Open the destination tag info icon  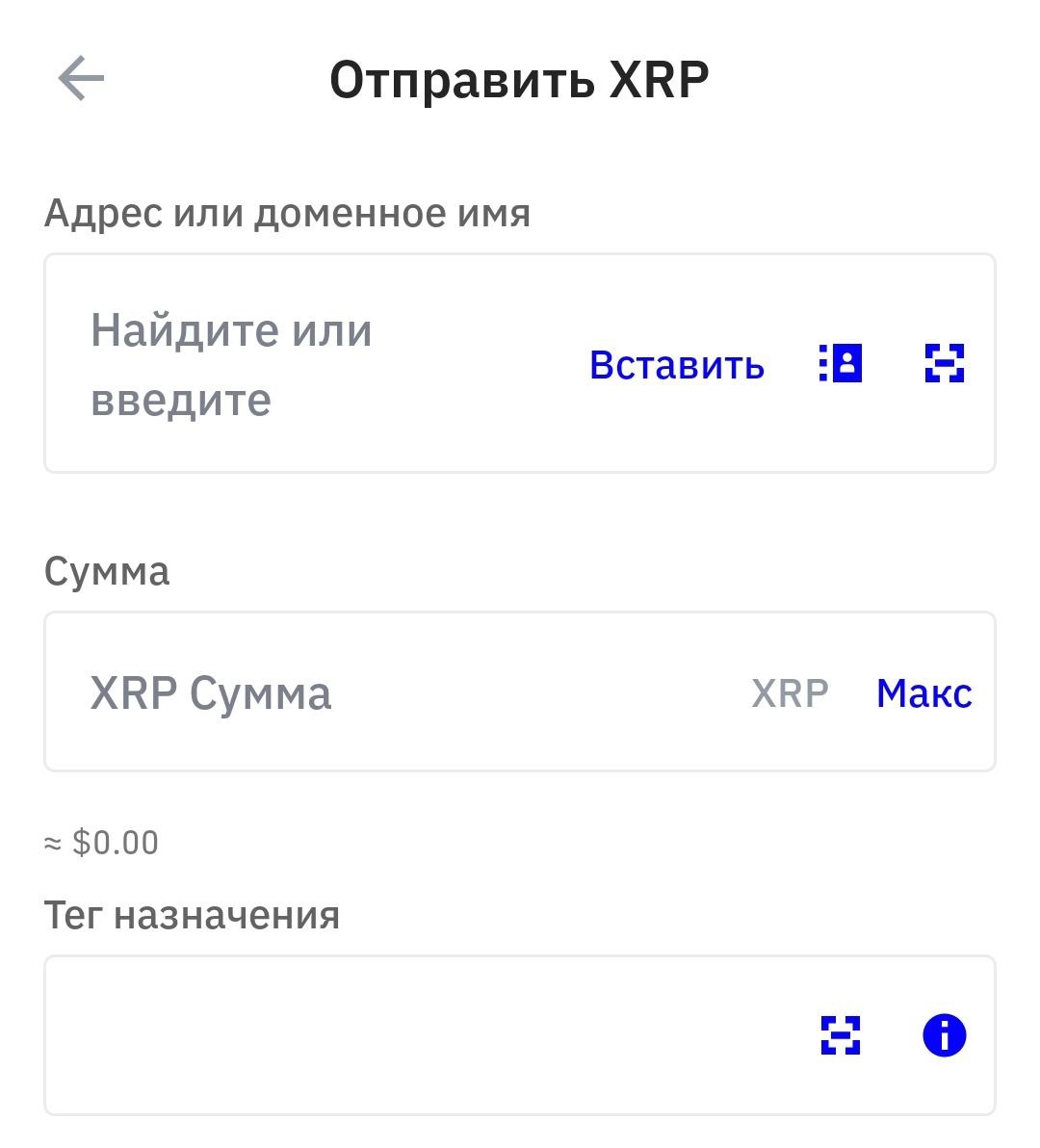(x=944, y=1035)
